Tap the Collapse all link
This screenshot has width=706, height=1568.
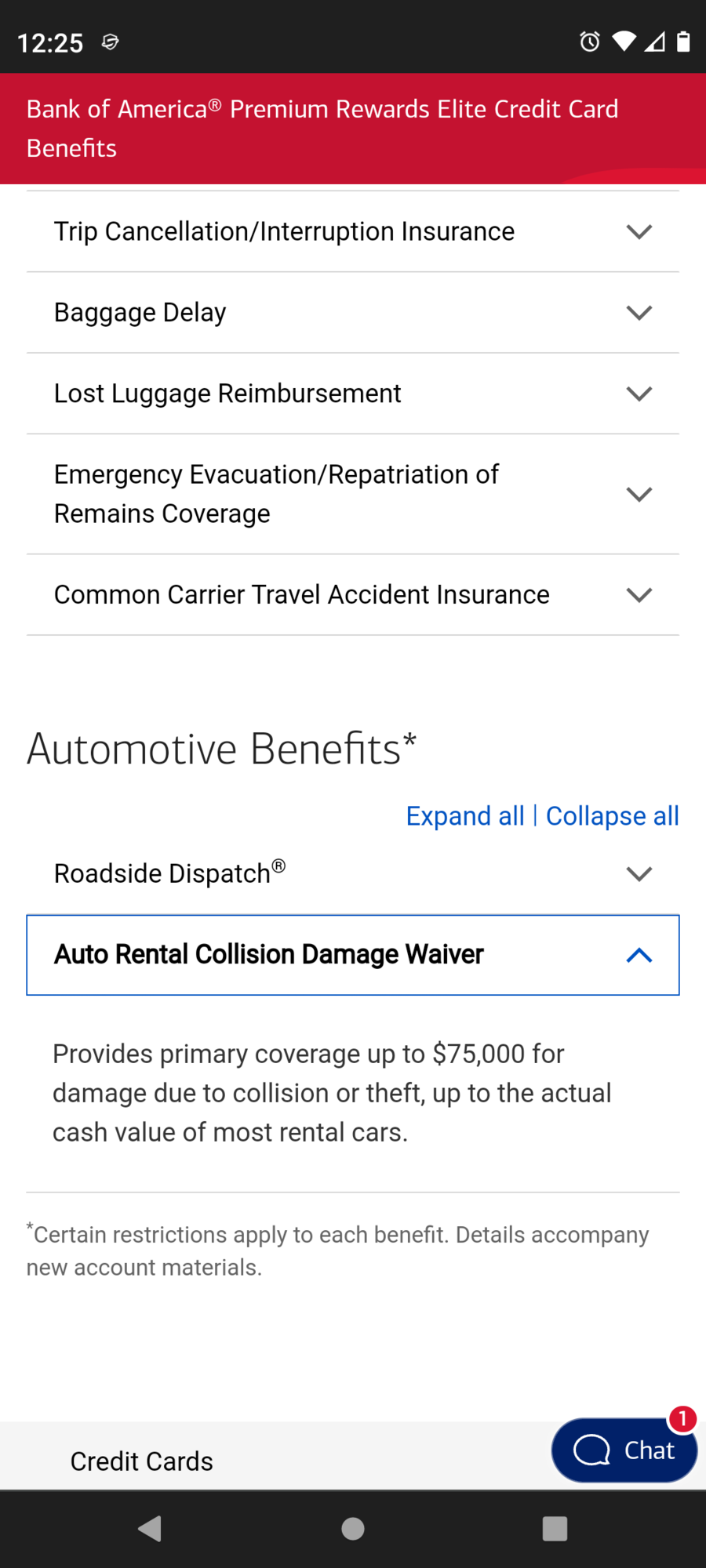point(612,816)
